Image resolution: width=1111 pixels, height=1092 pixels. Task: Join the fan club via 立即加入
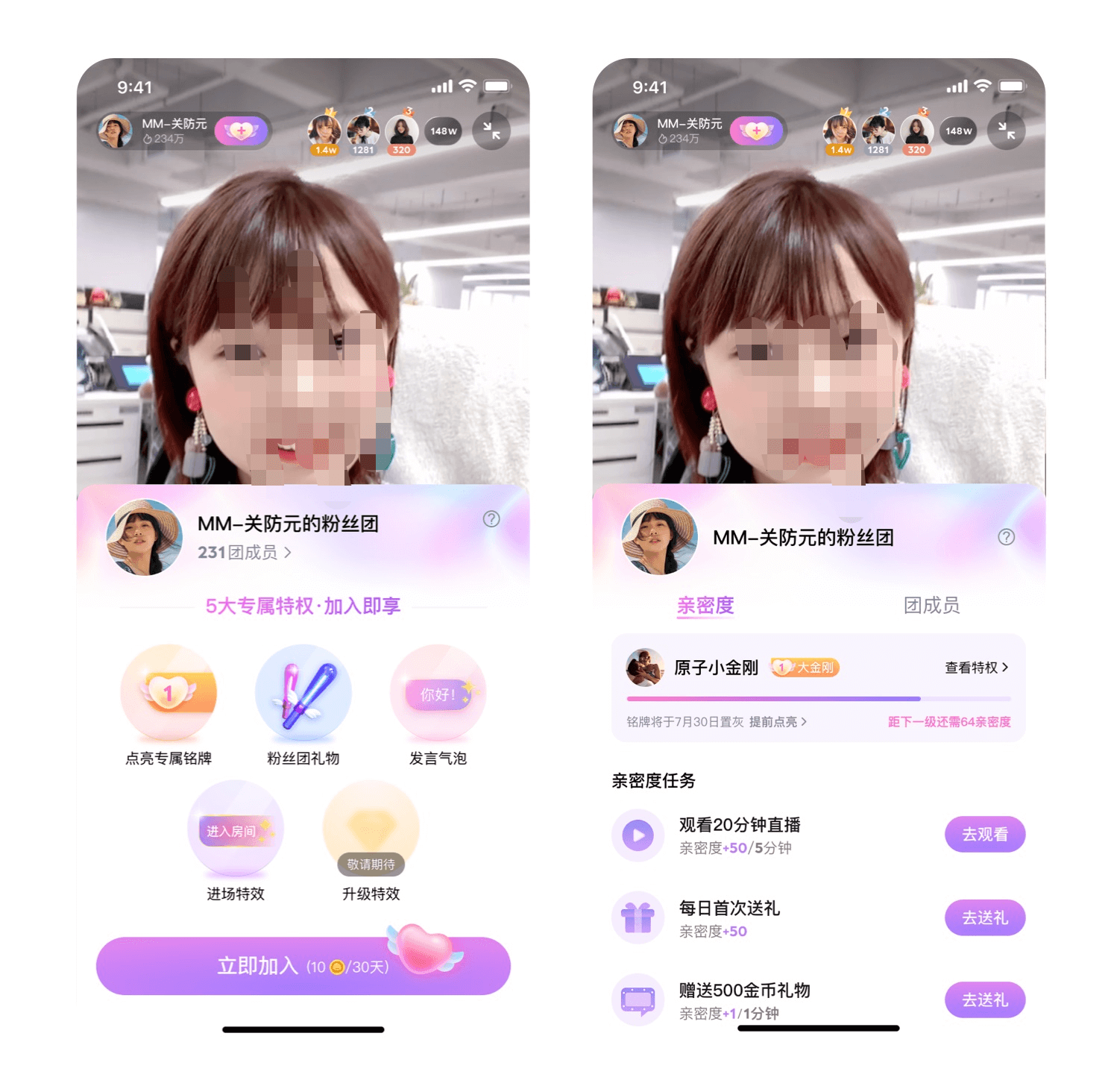(303, 966)
